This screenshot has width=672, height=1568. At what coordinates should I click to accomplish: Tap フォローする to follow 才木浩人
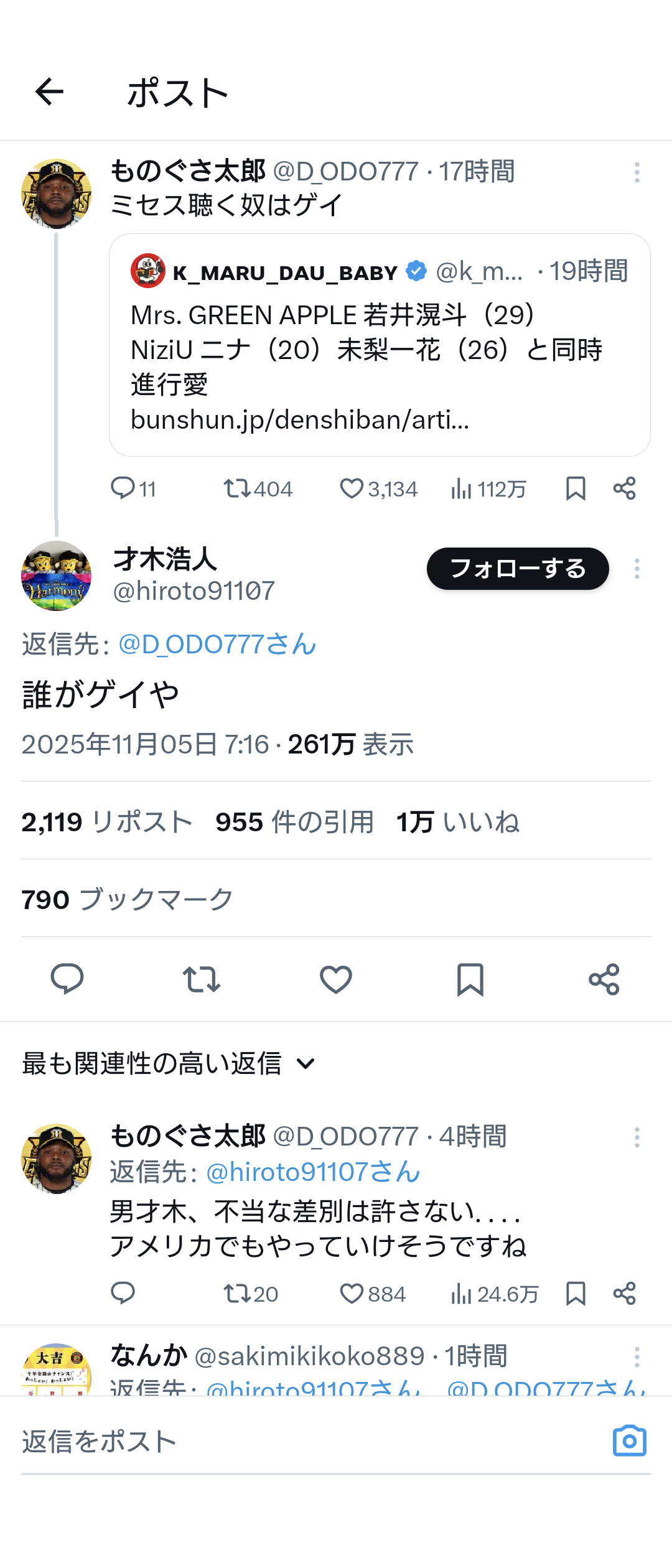[517, 569]
